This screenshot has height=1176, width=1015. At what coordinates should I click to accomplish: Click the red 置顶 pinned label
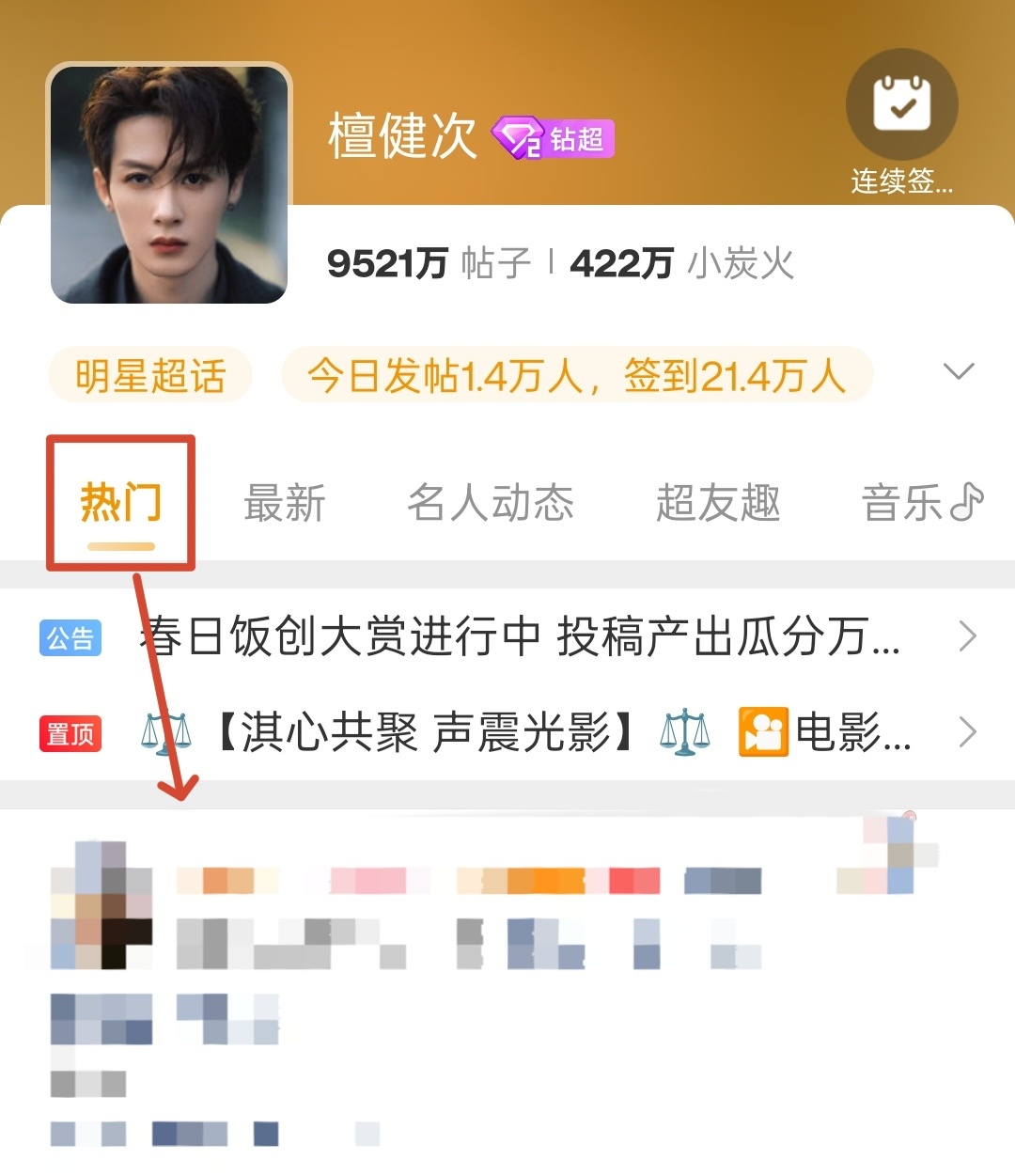click(70, 735)
